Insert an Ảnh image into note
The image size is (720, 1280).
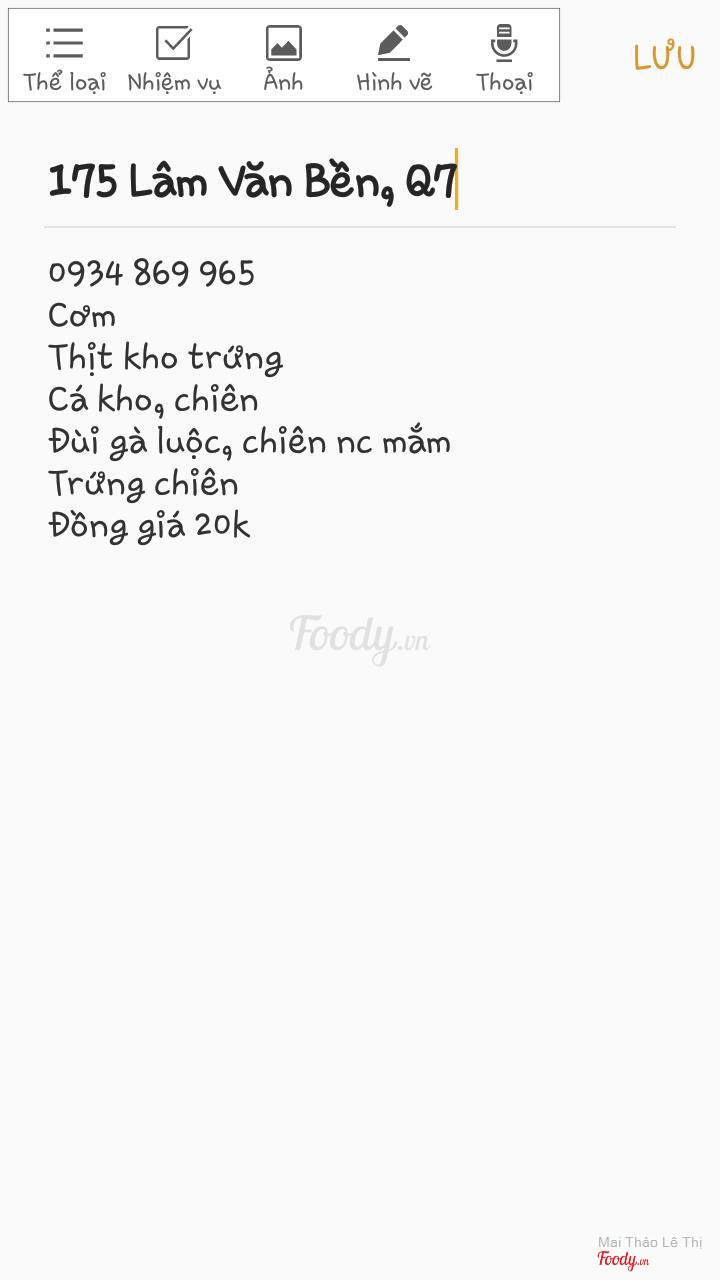point(283,58)
